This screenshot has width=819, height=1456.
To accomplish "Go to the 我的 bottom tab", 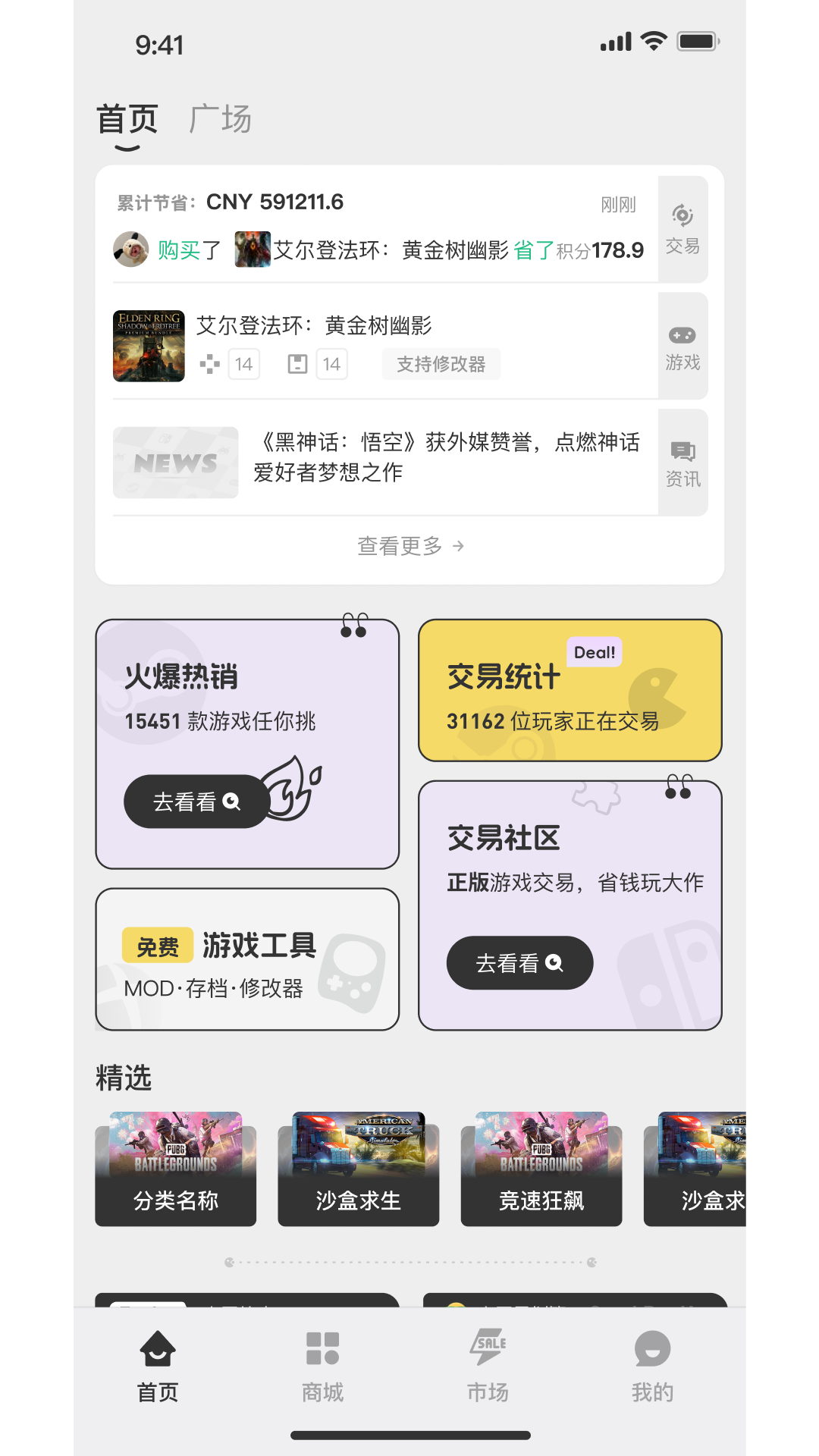I will (652, 1367).
